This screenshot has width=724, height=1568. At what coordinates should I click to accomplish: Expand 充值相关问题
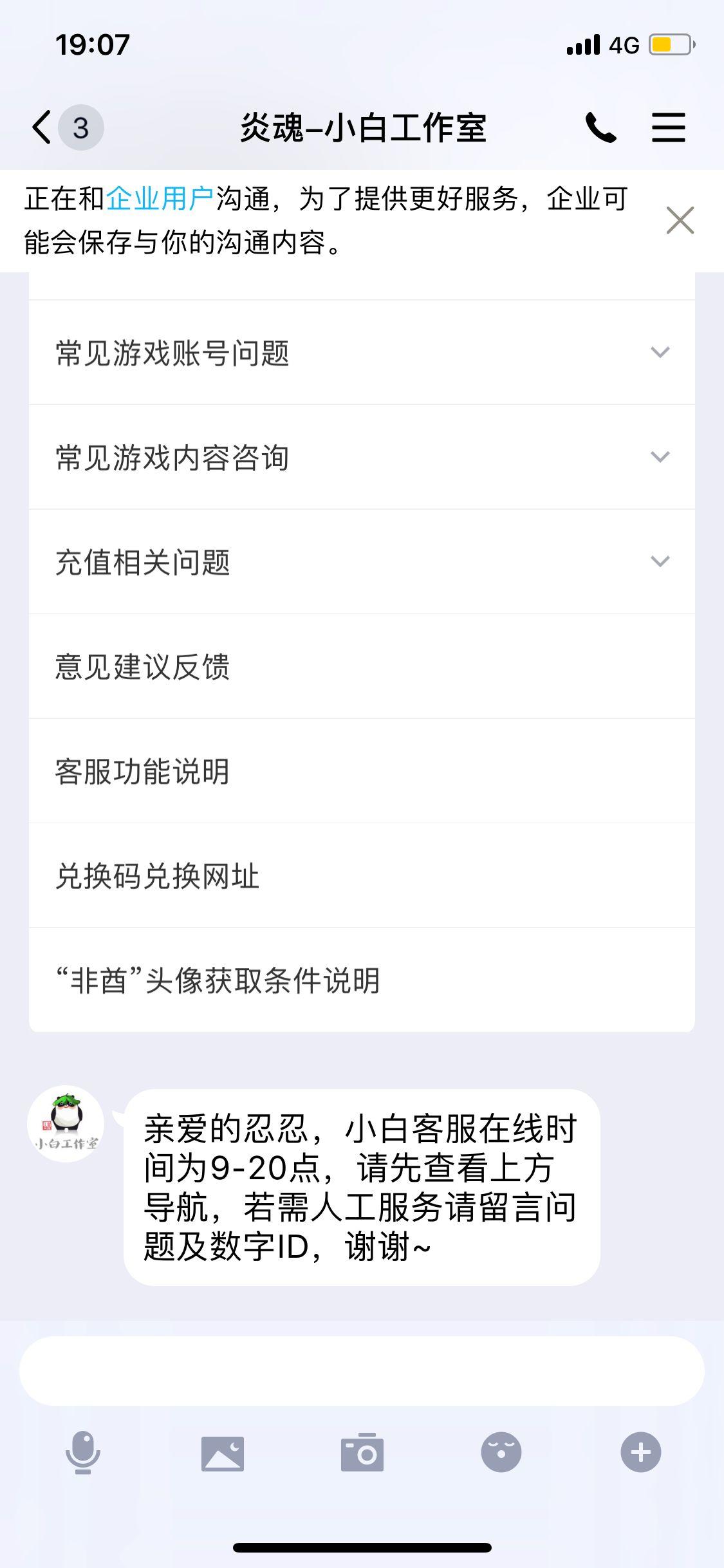(x=362, y=562)
